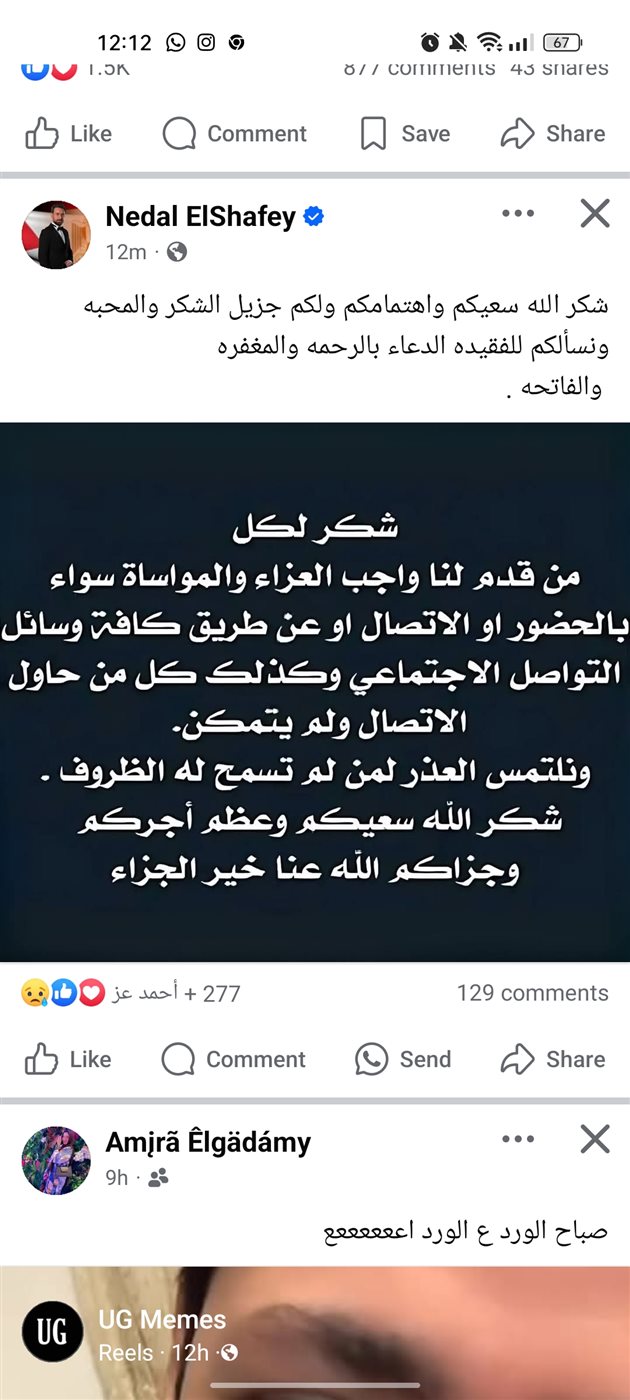630x1400 pixels.
Task: Open Amira Elgadamy's profile name
Action: click(x=208, y=1142)
